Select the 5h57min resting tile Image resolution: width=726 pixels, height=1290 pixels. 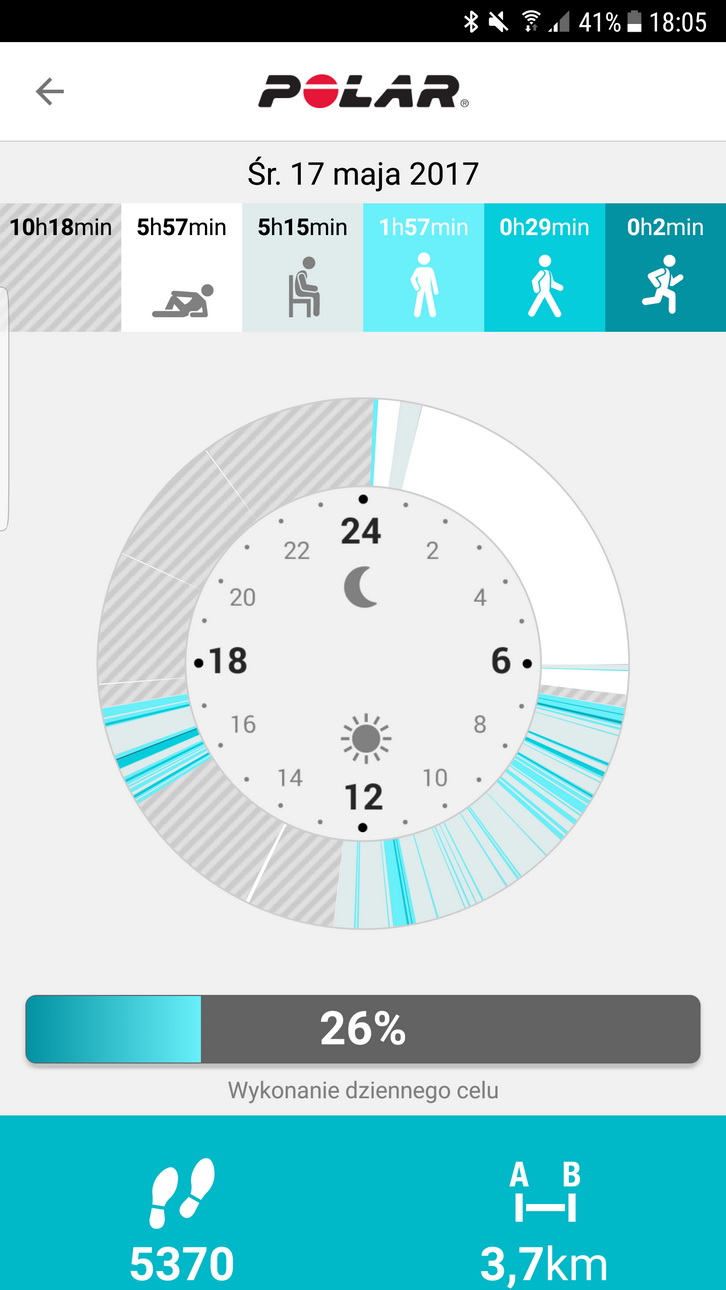coord(181,267)
